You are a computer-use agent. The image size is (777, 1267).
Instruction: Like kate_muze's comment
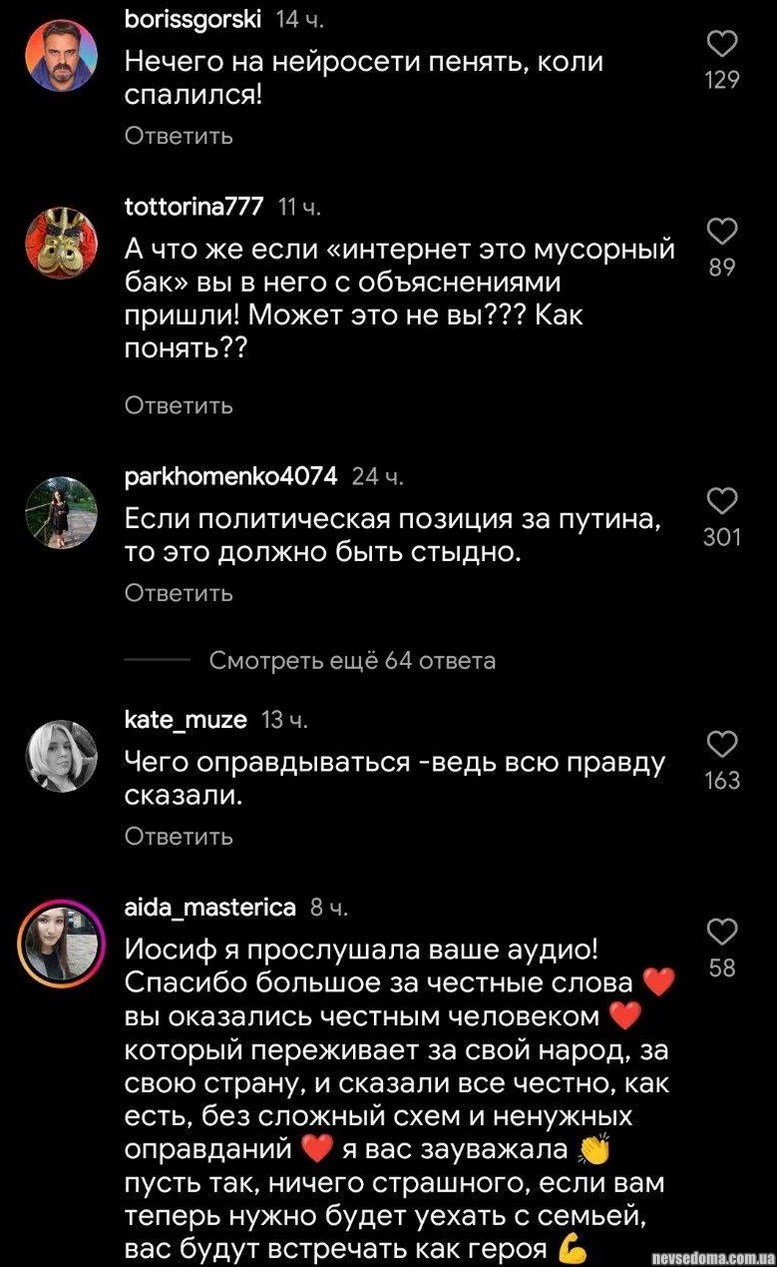pos(721,744)
